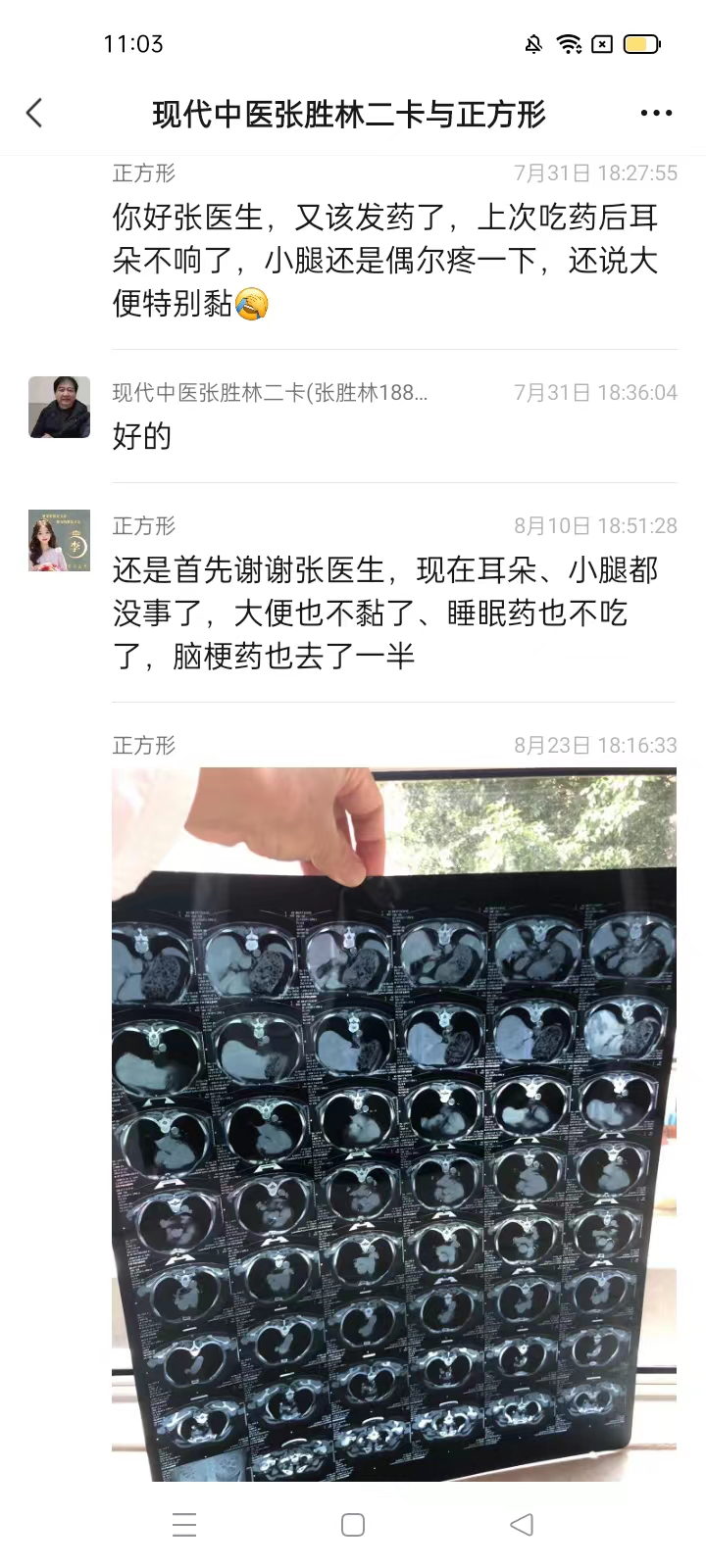Tap 张胜林's profile avatar
Screen dimensions: 706x1568
coord(59,407)
